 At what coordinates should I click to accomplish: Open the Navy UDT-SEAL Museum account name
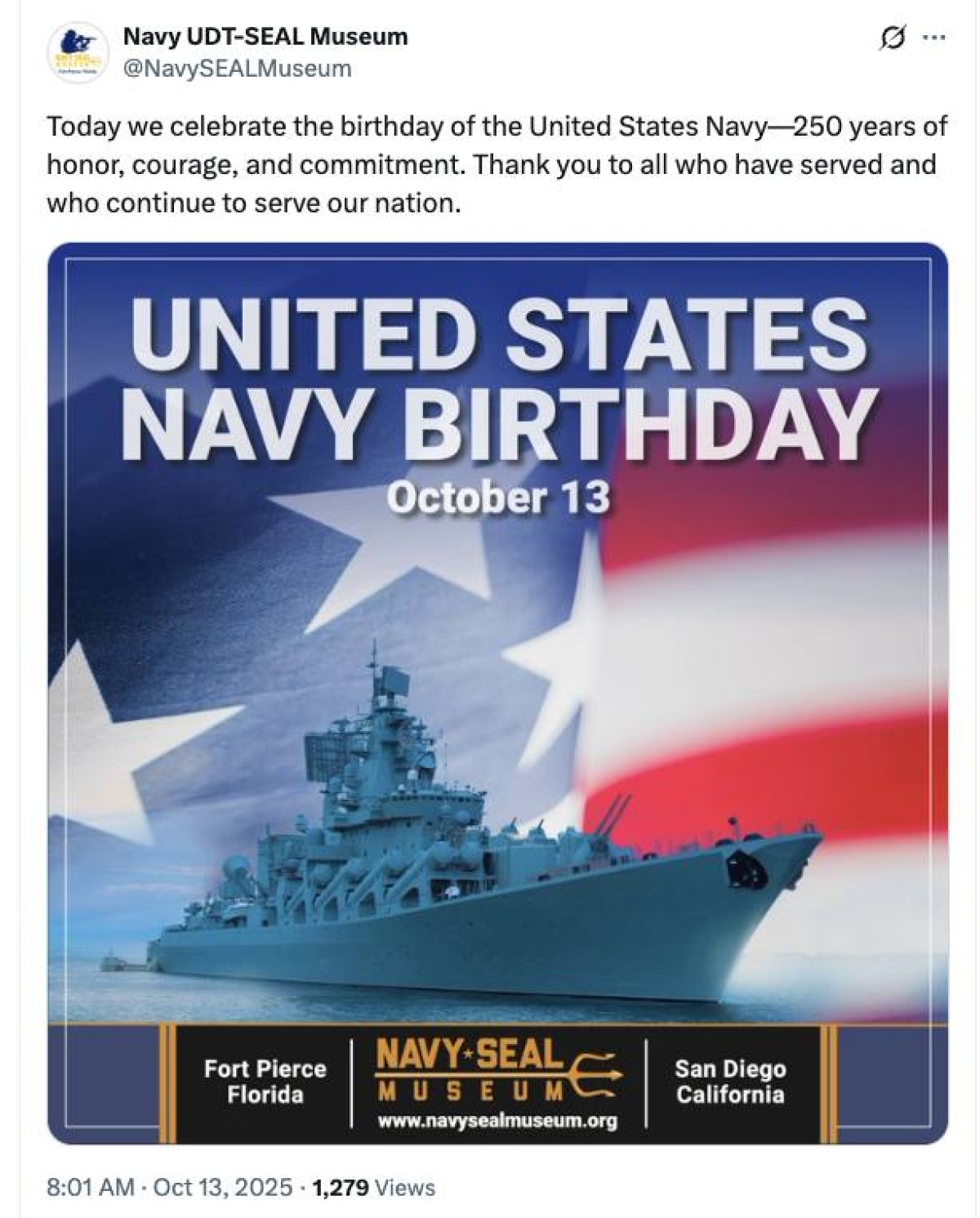[x=265, y=37]
